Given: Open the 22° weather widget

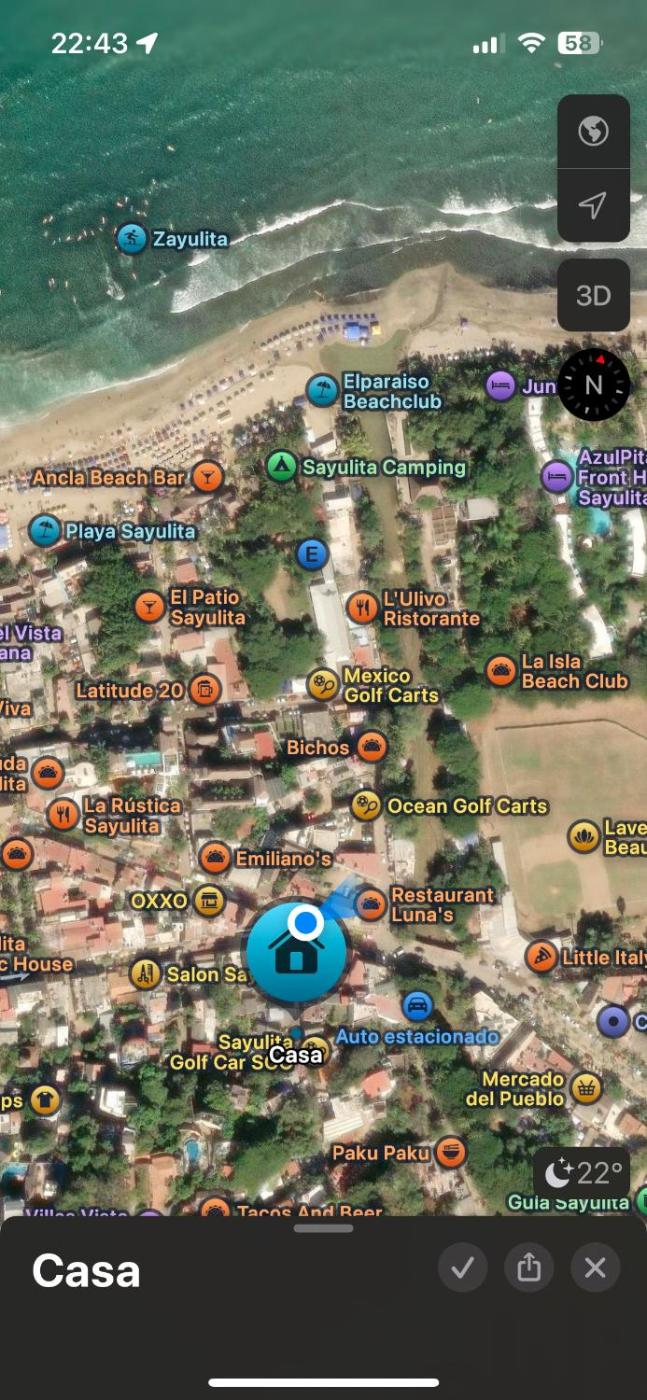Looking at the screenshot, I should click(x=582, y=1172).
